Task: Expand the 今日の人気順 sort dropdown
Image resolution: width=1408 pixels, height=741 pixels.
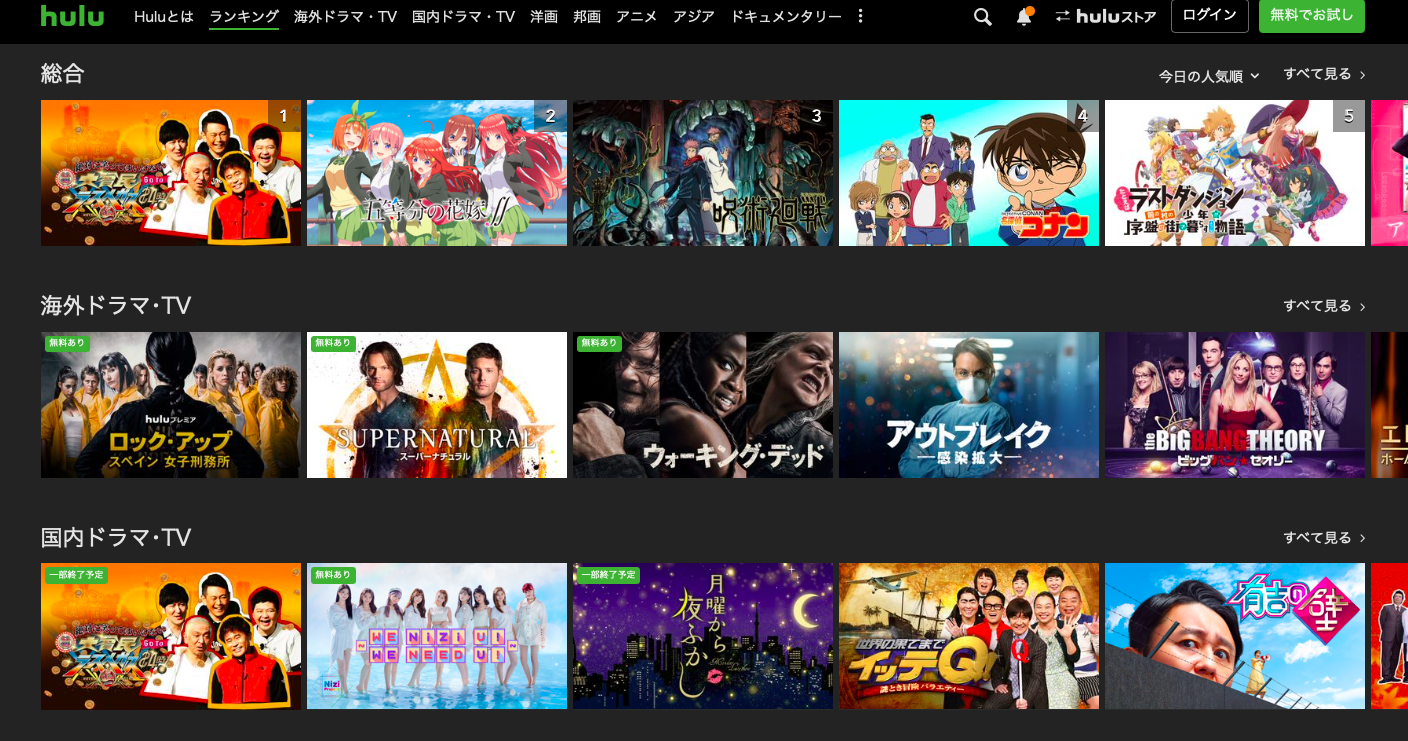Action: (1209, 76)
